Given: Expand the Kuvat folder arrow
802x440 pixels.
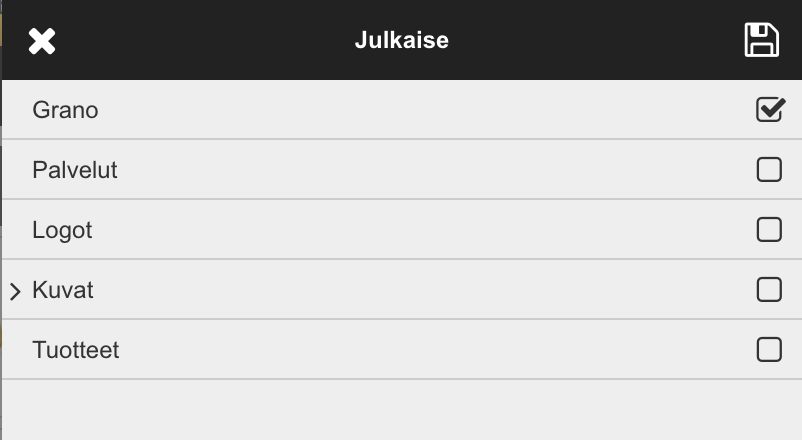Looking at the screenshot, I should point(15,291).
